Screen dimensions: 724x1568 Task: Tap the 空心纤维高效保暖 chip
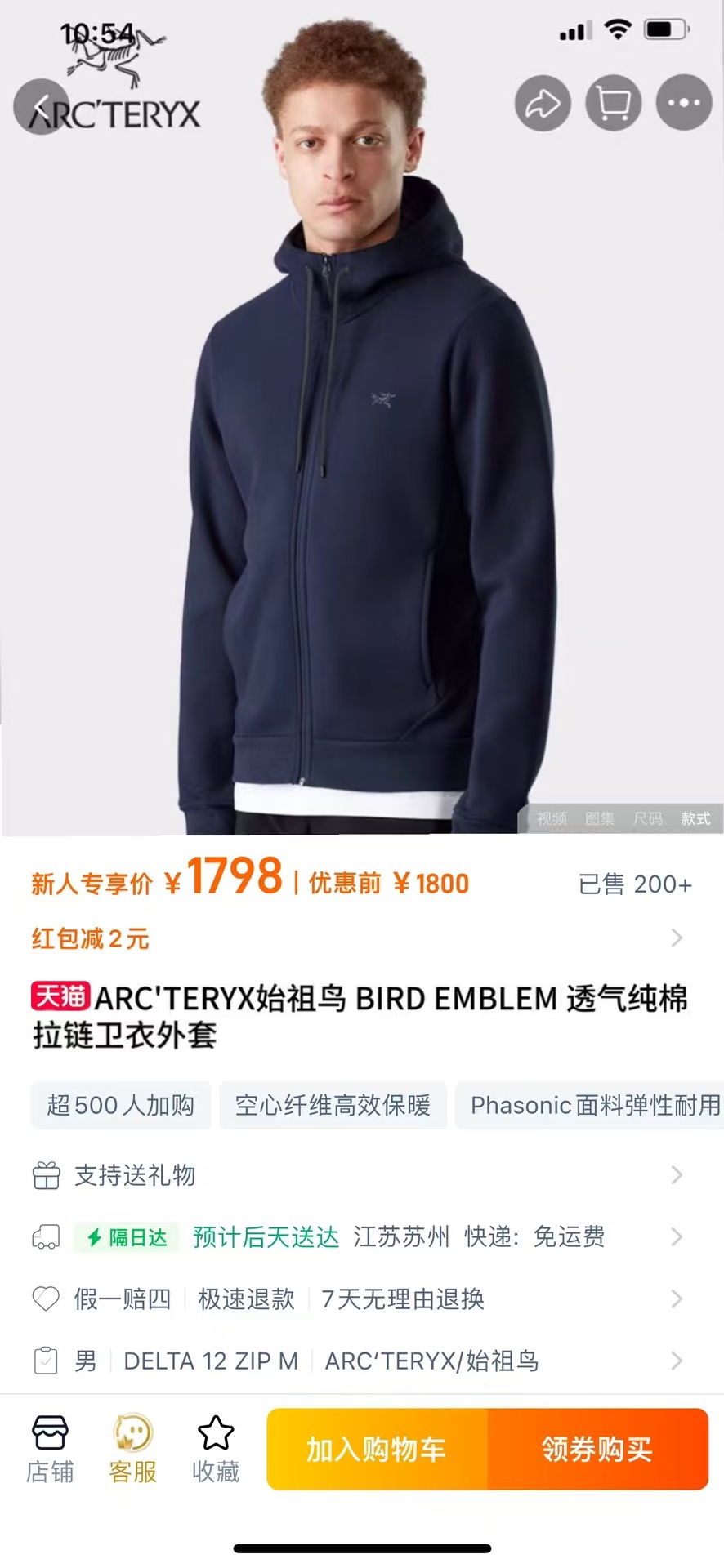(x=333, y=1105)
